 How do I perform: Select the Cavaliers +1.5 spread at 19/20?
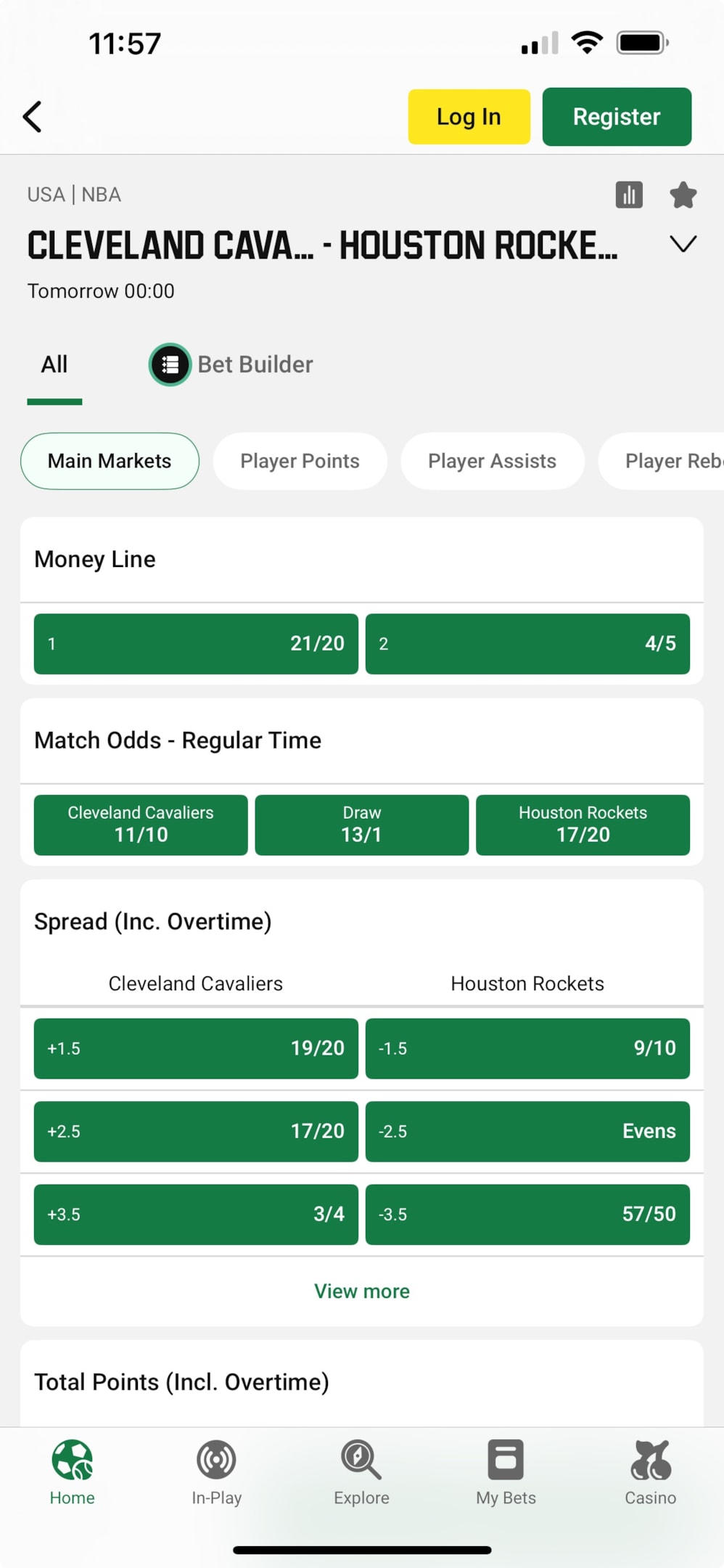point(196,1048)
